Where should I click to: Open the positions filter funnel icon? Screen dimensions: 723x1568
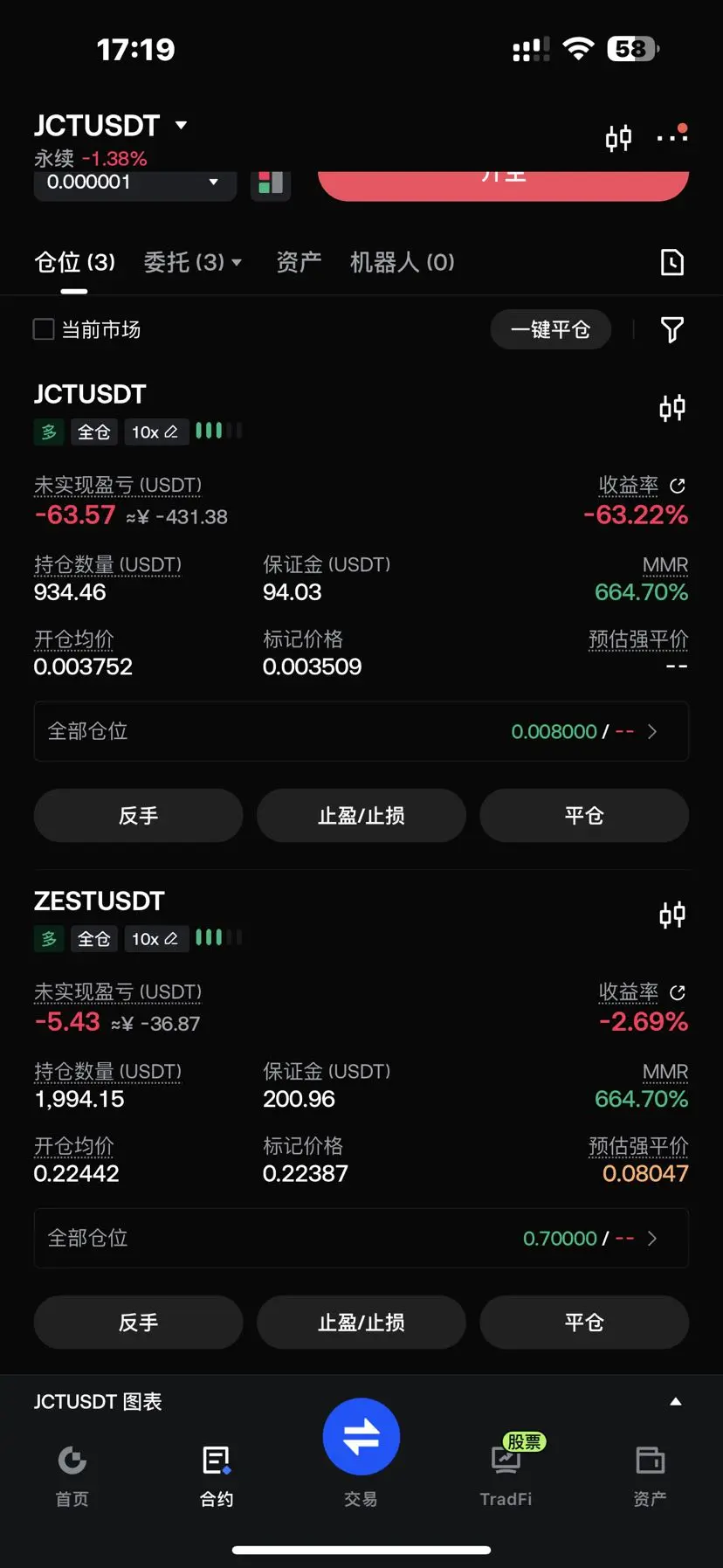[x=671, y=329]
